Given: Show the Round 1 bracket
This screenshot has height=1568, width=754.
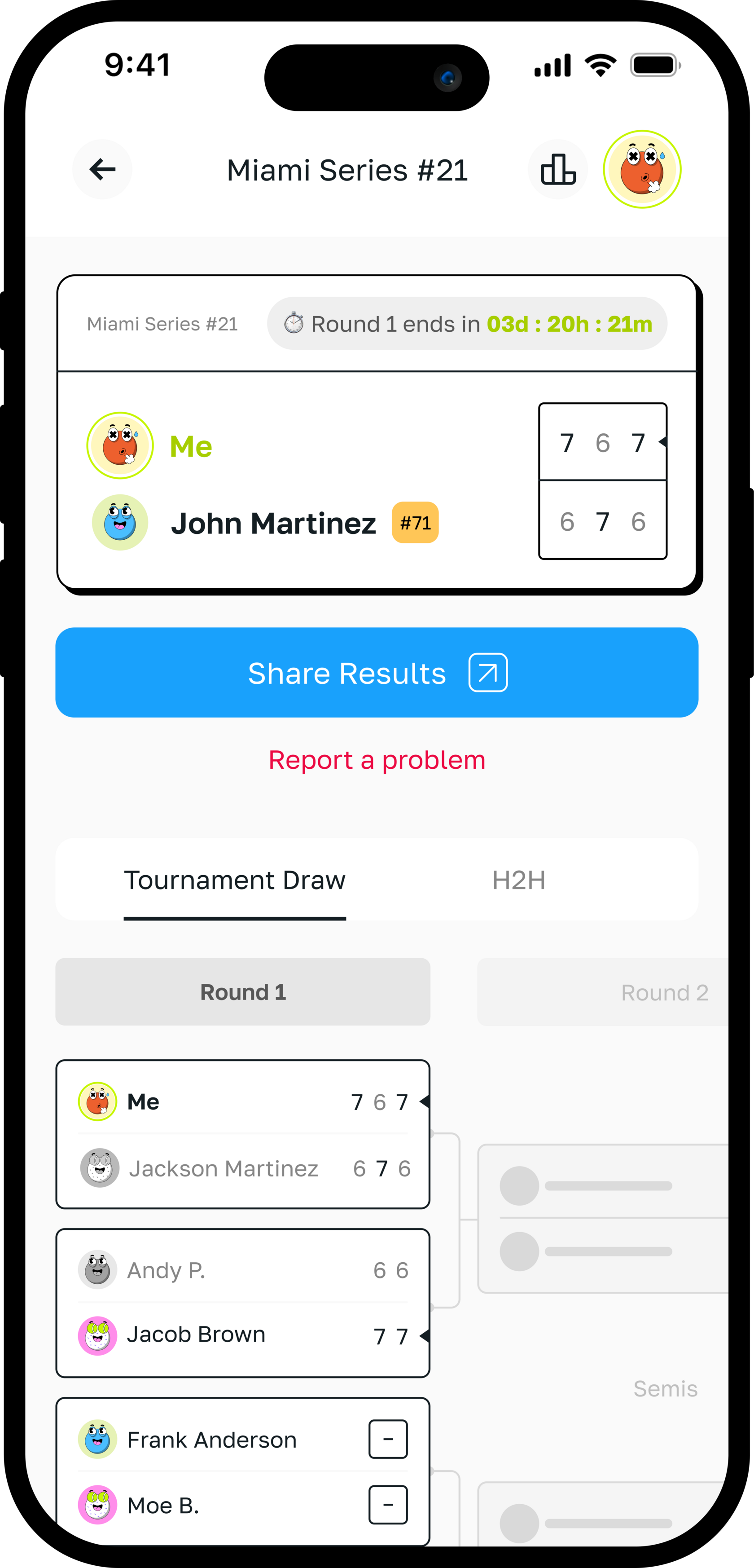Looking at the screenshot, I should [x=242, y=992].
